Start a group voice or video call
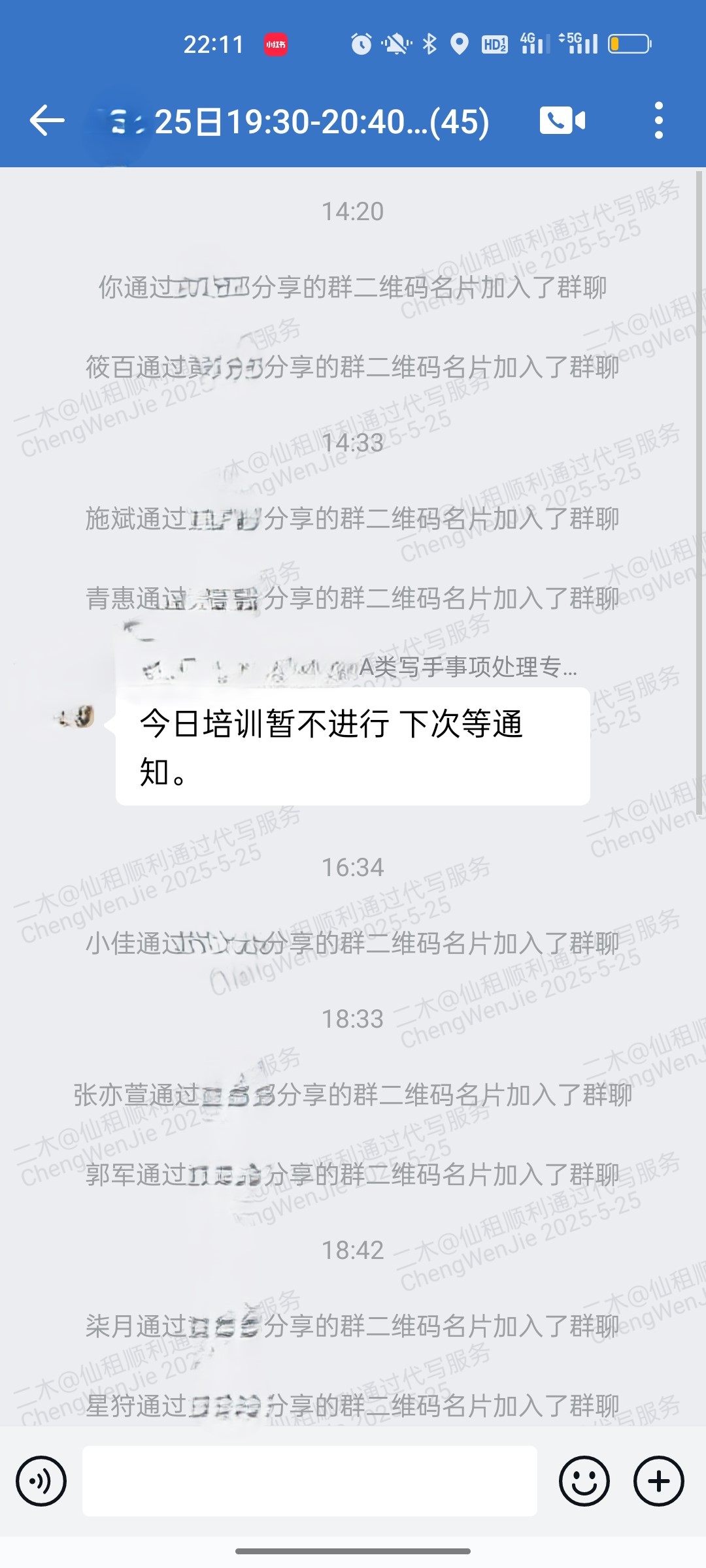Screen dimensions: 706x1568 (x=562, y=121)
